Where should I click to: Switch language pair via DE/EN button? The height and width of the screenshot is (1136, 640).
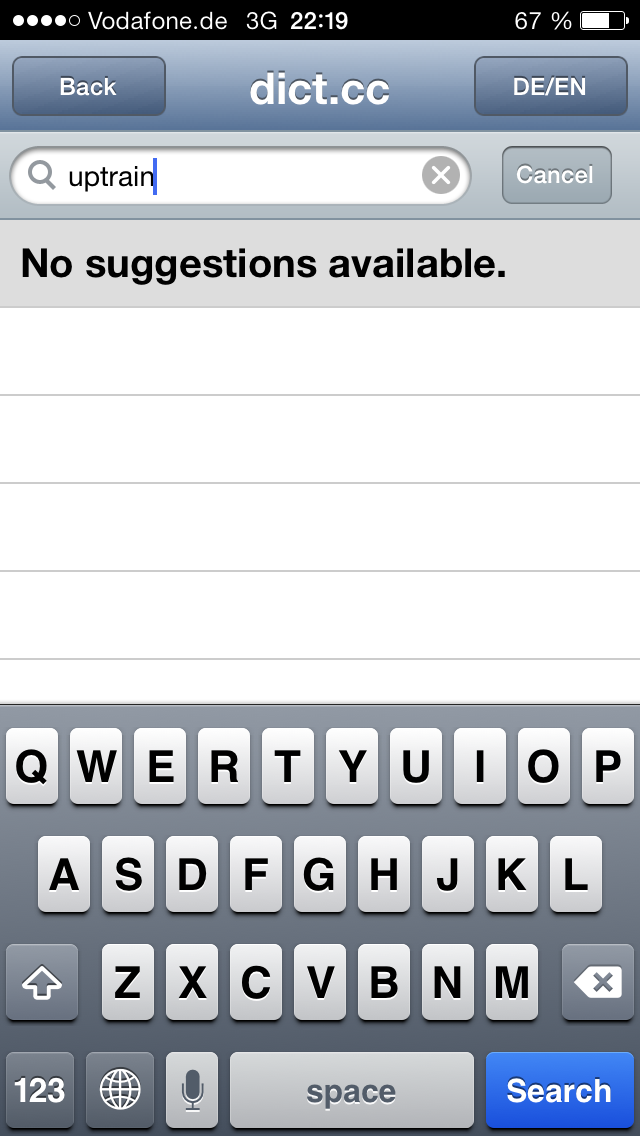549,87
